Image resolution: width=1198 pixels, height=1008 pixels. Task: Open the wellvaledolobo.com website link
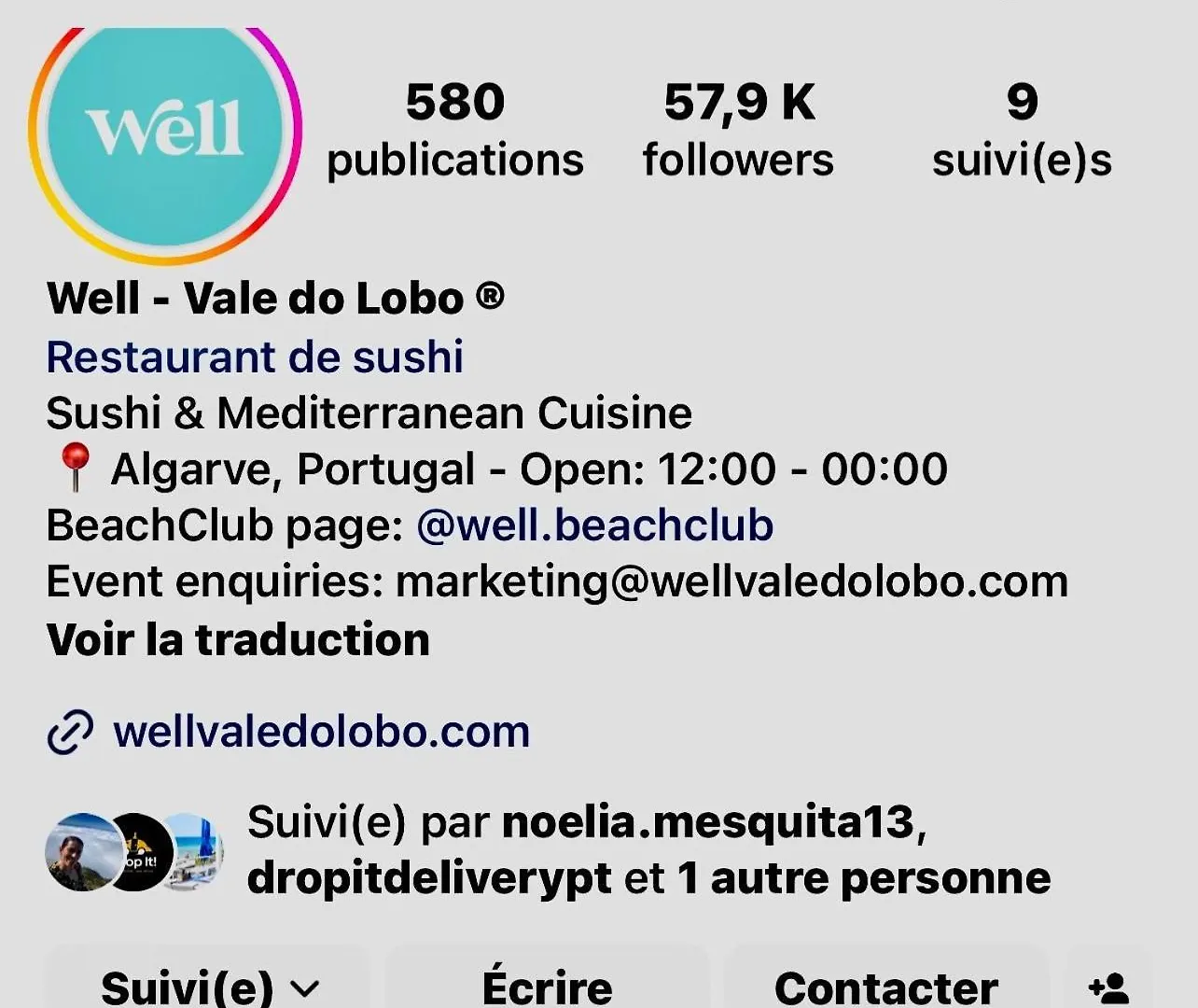point(321,732)
